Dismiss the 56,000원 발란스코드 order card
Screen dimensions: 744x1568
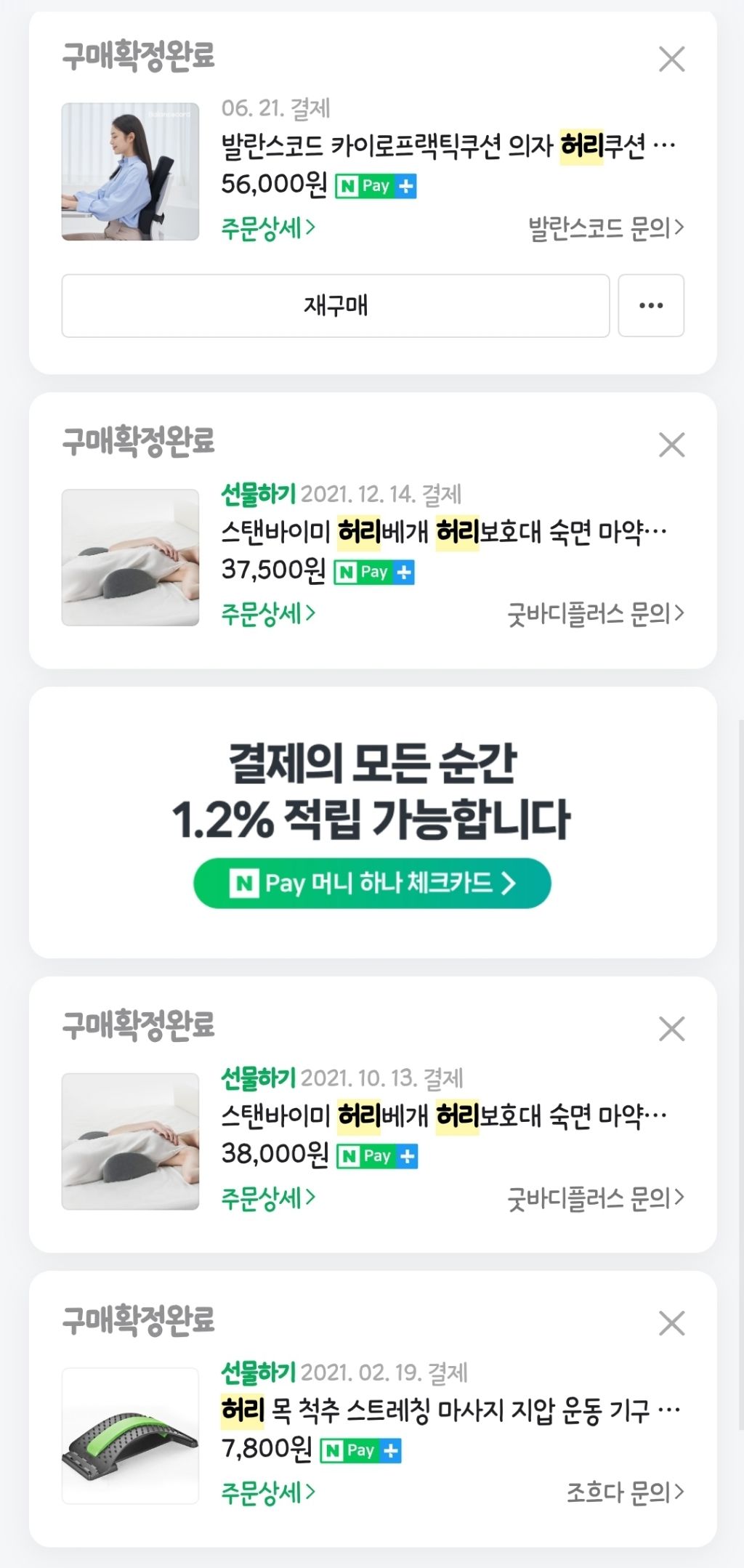pos(671,60)
